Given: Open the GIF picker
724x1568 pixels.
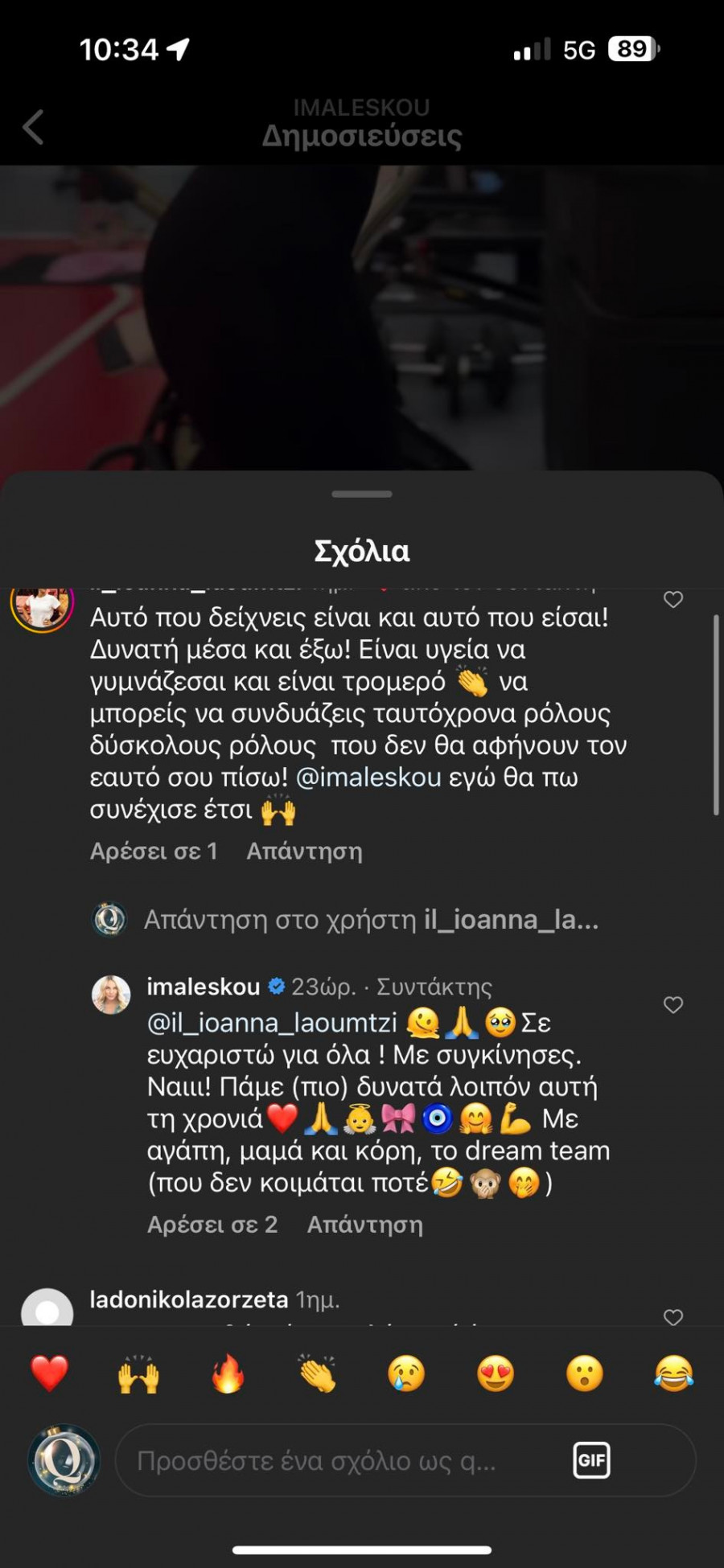Looking at the screenshot, I should tap(591, 1460).
